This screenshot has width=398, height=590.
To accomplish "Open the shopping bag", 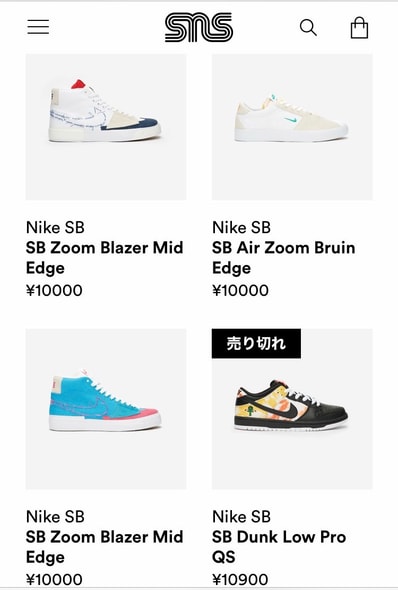I will point(359,27).
